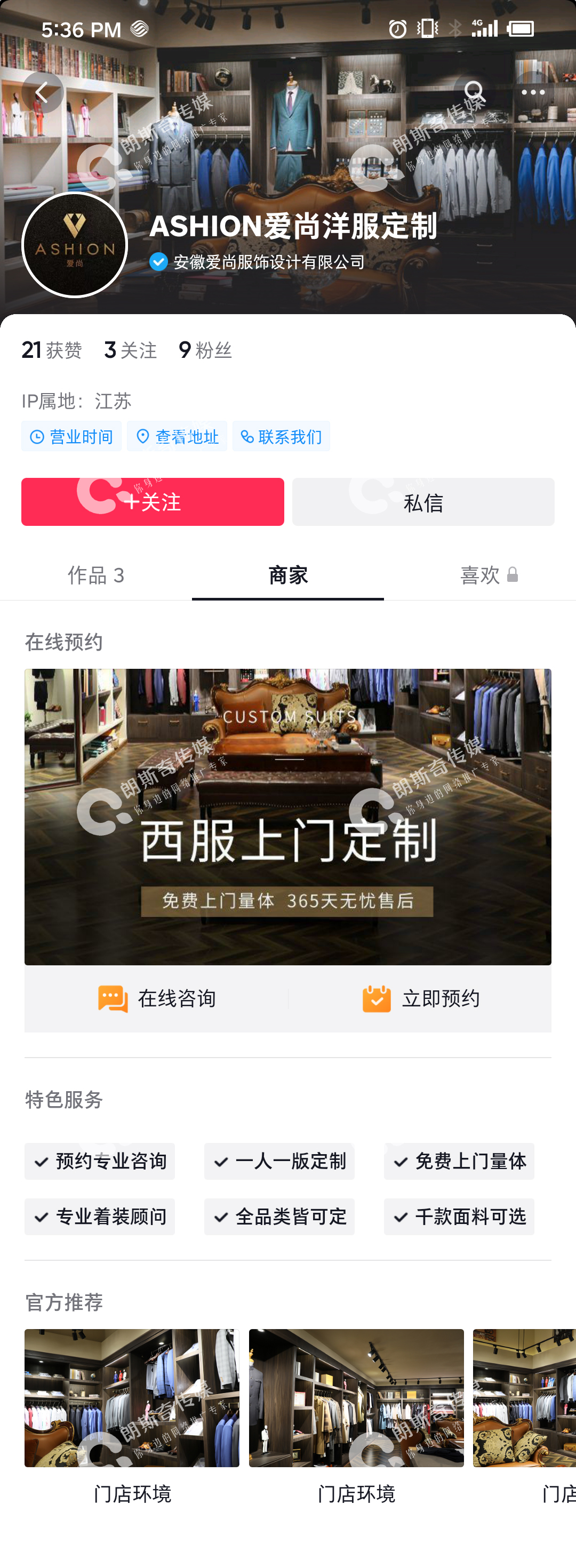Tap the red +关注 follow button

pos(152,501)
